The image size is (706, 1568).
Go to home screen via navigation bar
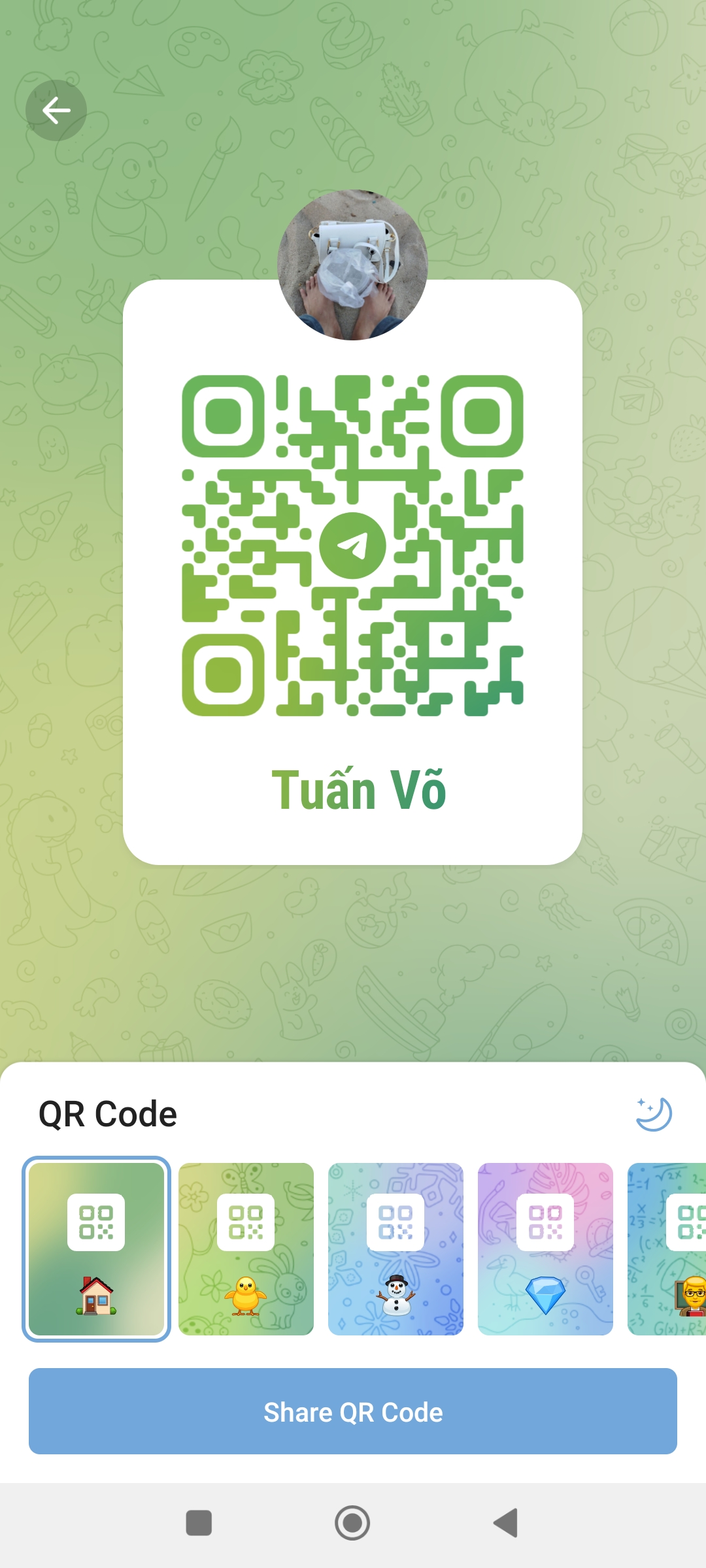[352, 1523]
